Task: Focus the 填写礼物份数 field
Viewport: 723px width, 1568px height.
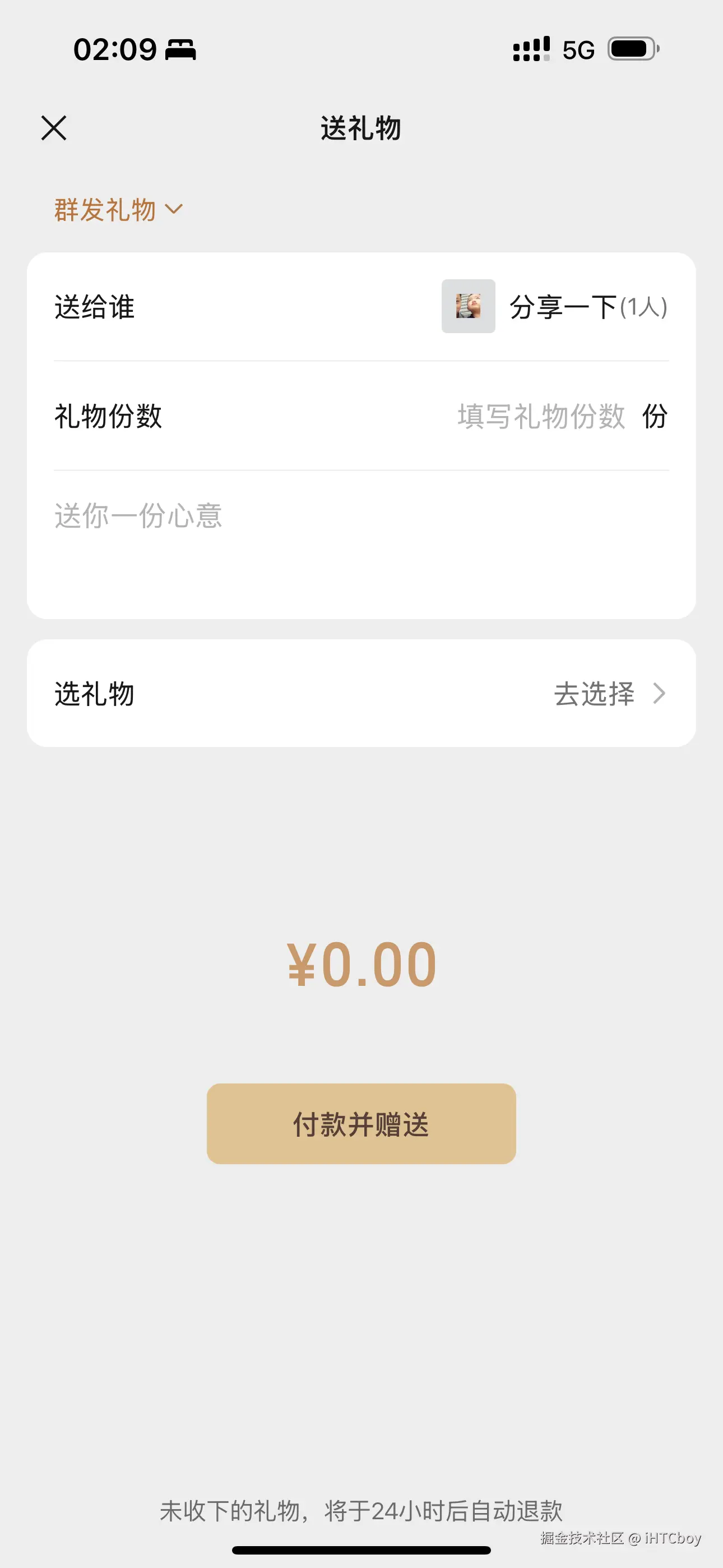Action: 540,416
